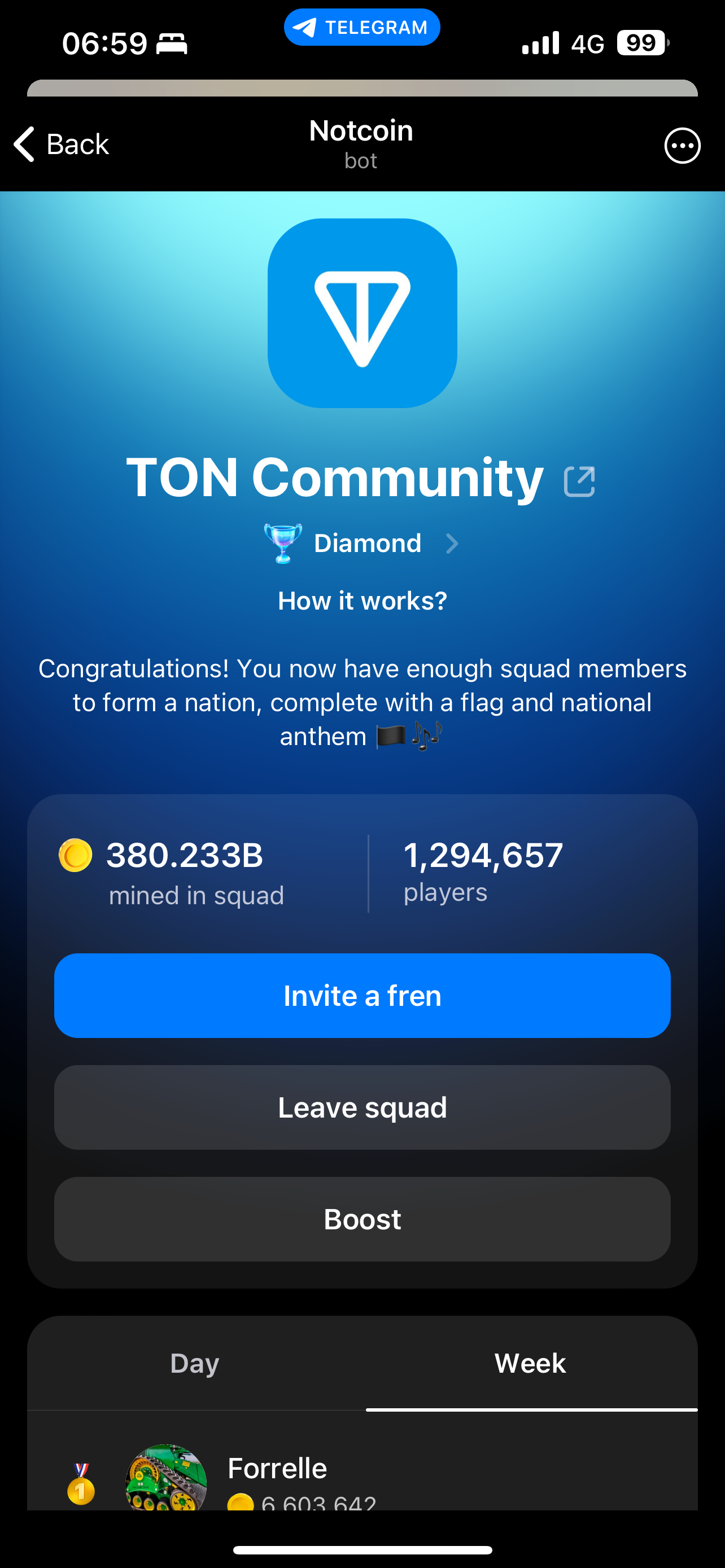The image size is (725, 1568).
Task: Tap the How it works? link
Action: click(362, 601)
